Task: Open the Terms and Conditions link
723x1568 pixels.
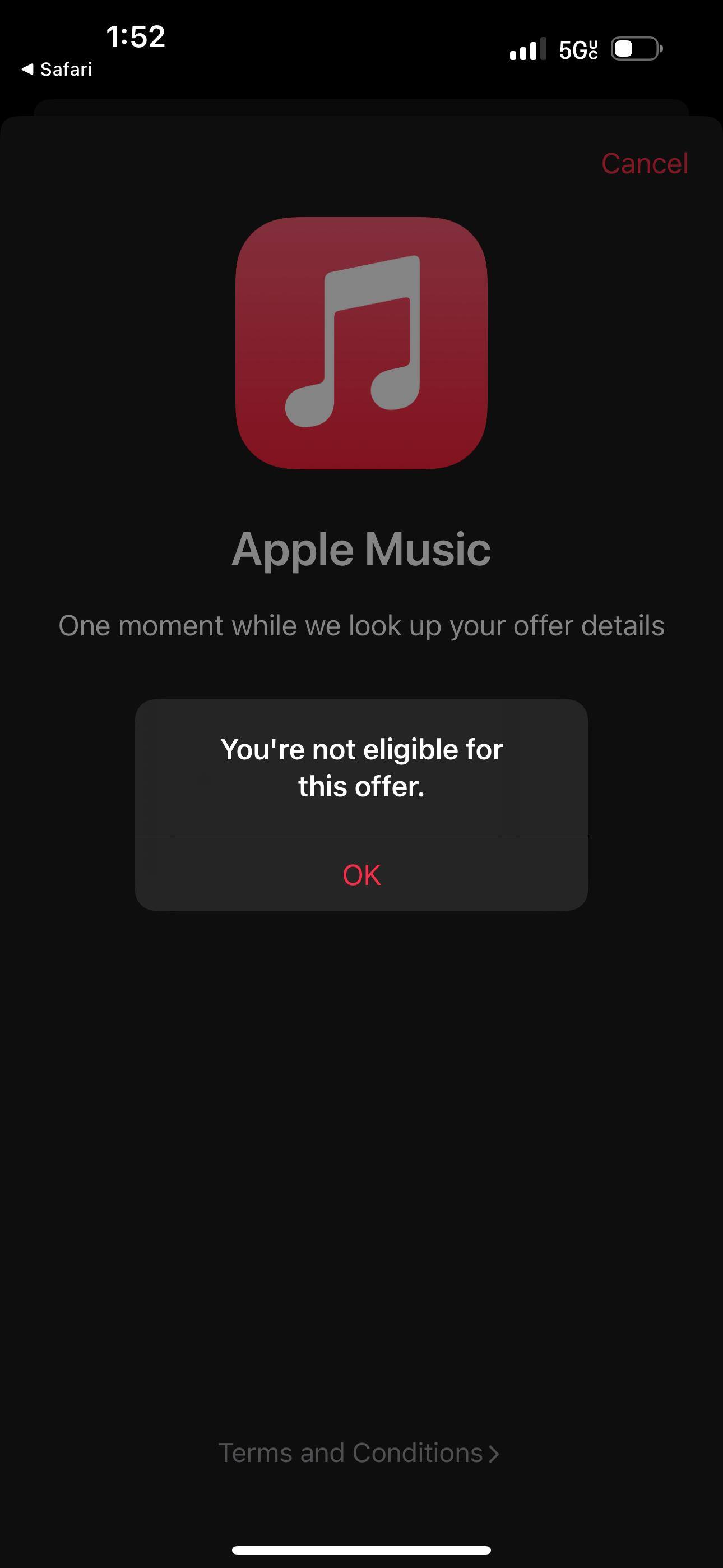Action: coord(359,1453)
